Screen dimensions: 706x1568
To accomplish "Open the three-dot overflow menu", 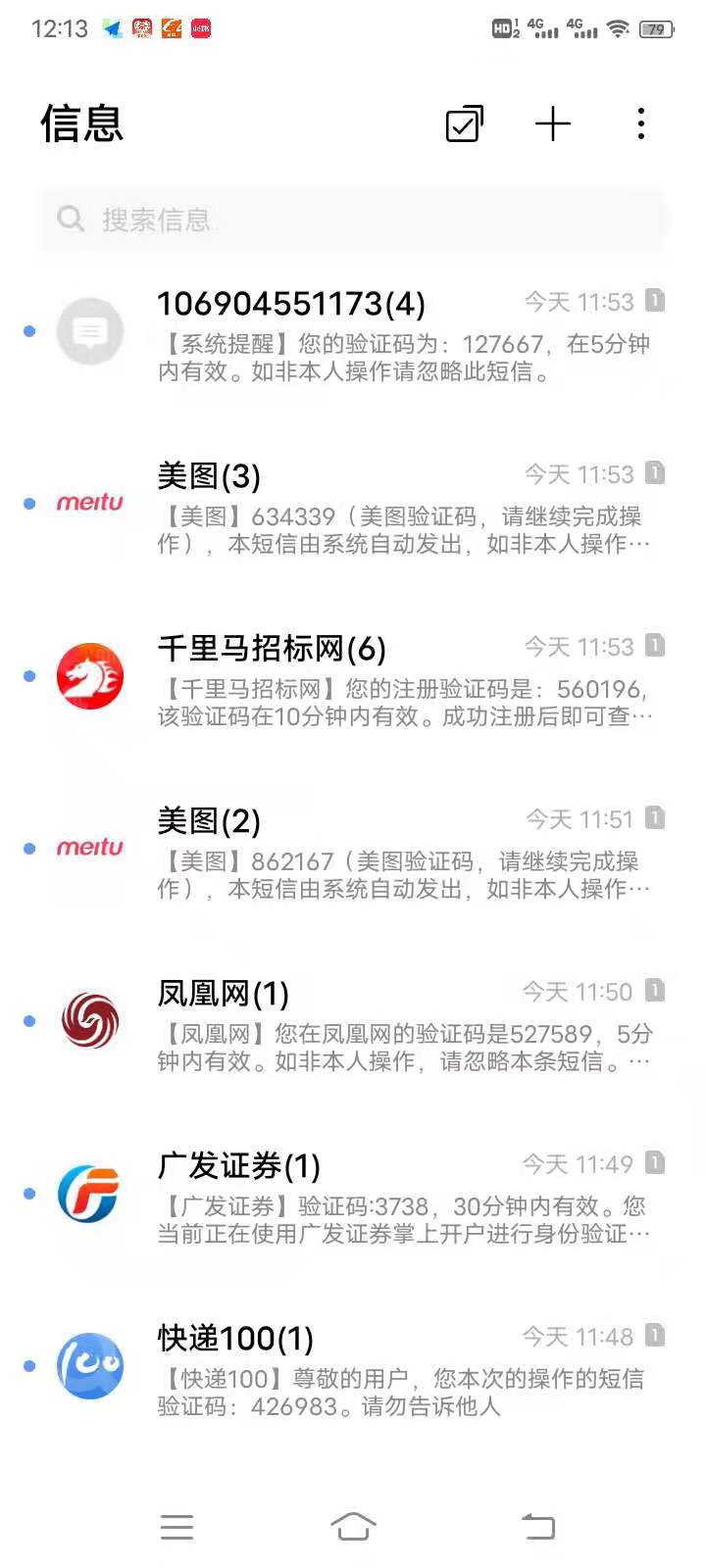I will coord(641,124).
